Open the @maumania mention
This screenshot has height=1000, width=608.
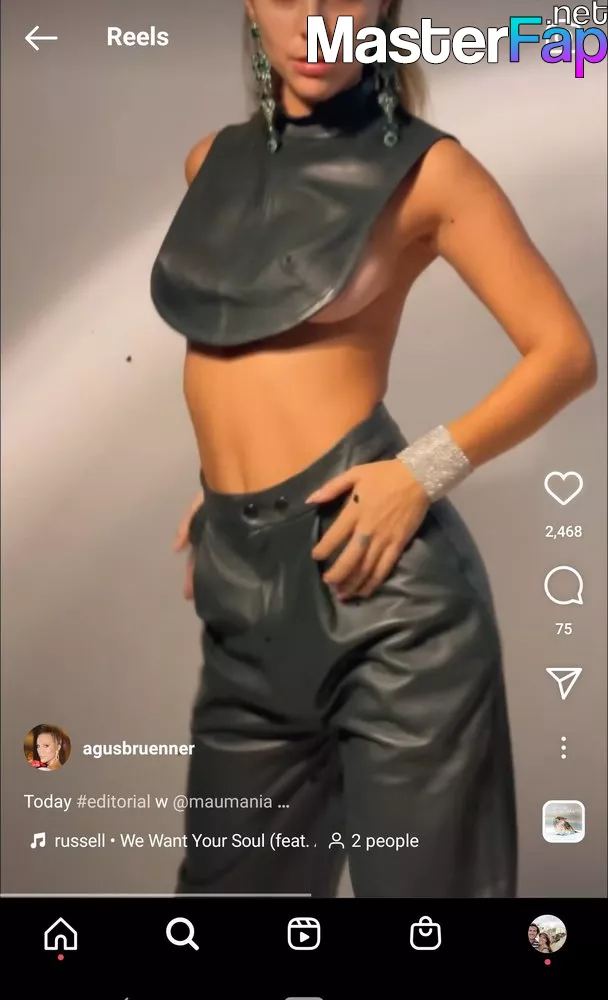click(x=222, y=802)
